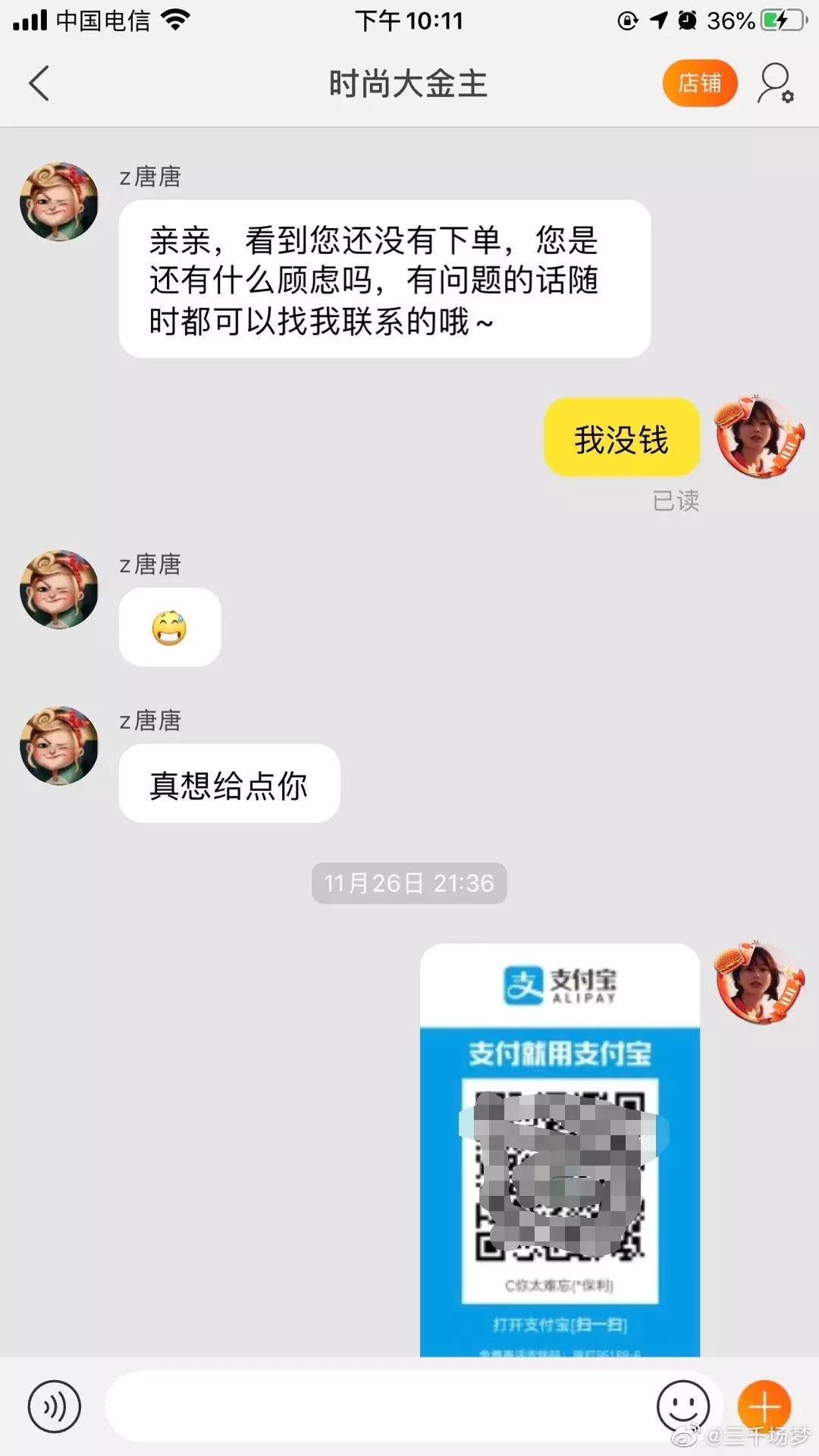Open the store via 店铺 button
Screen dimensions: 819x1456
[698, 83]
